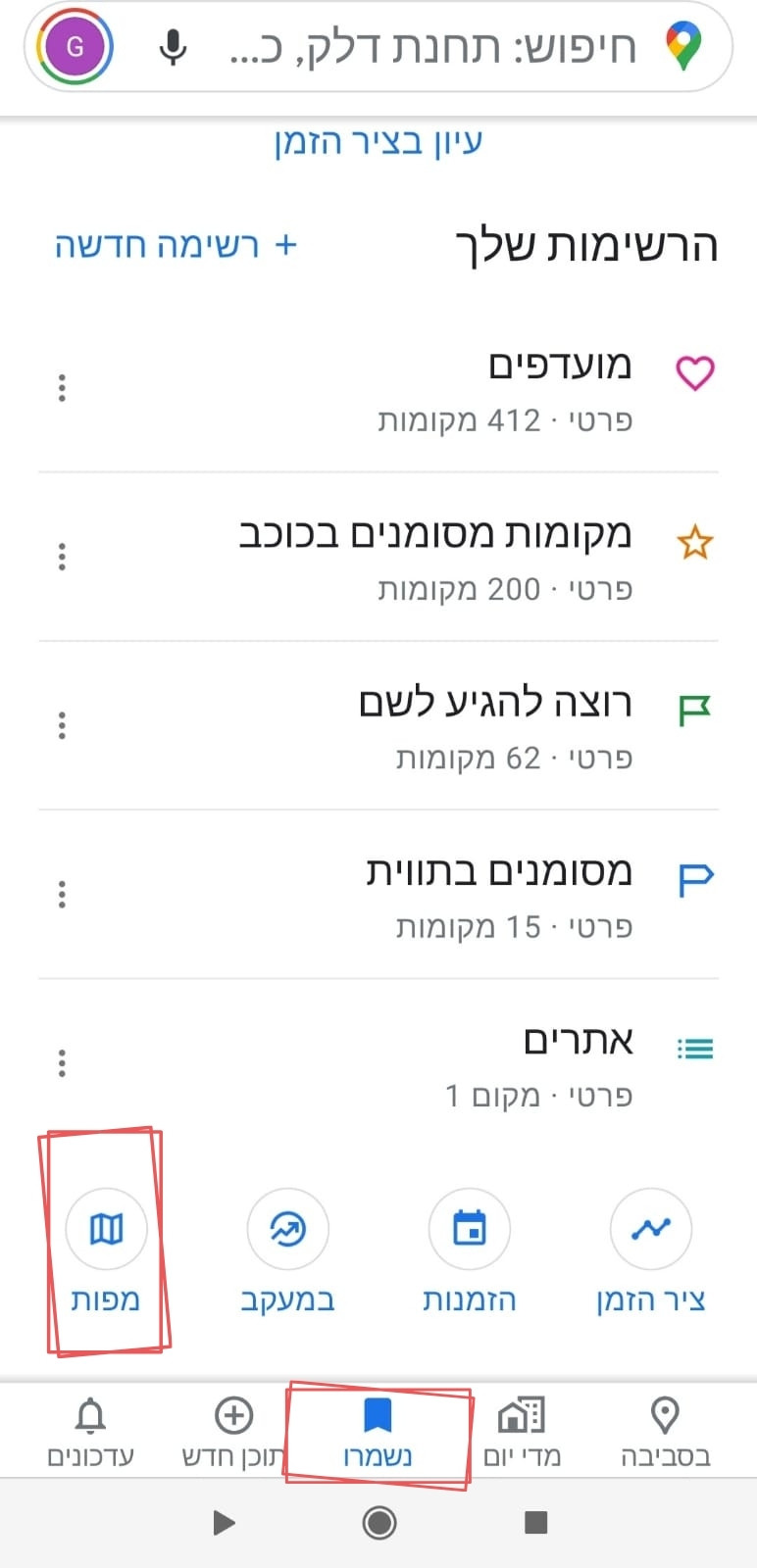Tap the ציר הזמן shortcut button
This screenshot has height=1568, width=757.
point(651,1251)
